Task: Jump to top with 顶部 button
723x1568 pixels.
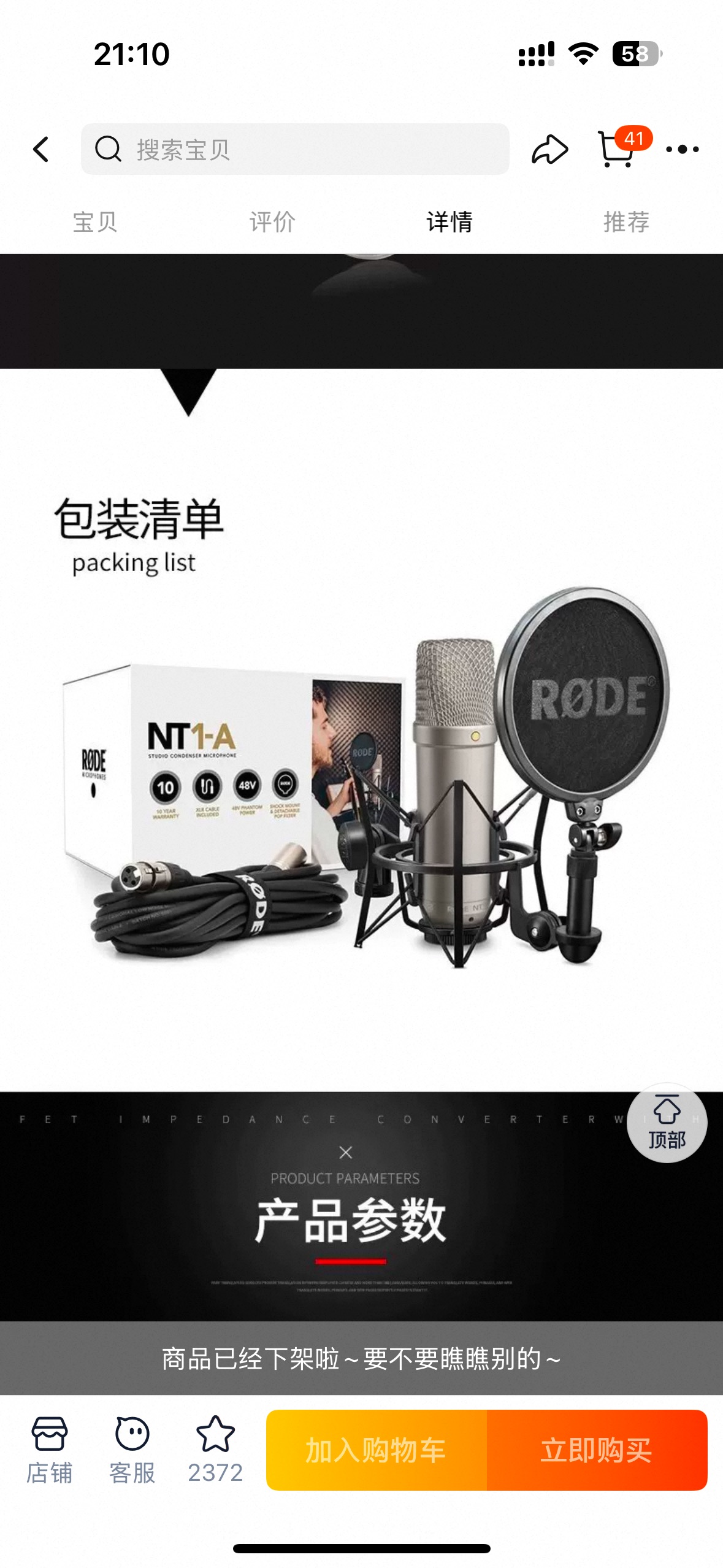Action: (667, 1123)
